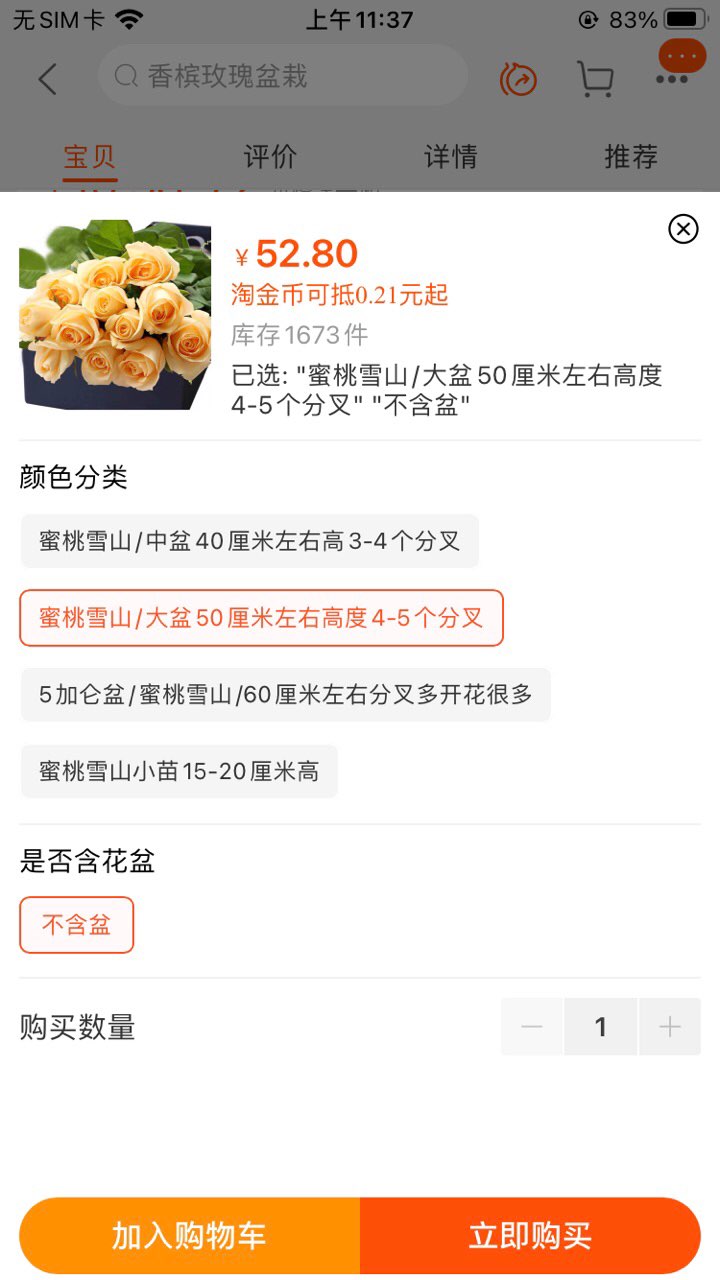
Task: Choose 5加仑盆/蜜桃雪山/60厘米 option
Action: [285, 694]
